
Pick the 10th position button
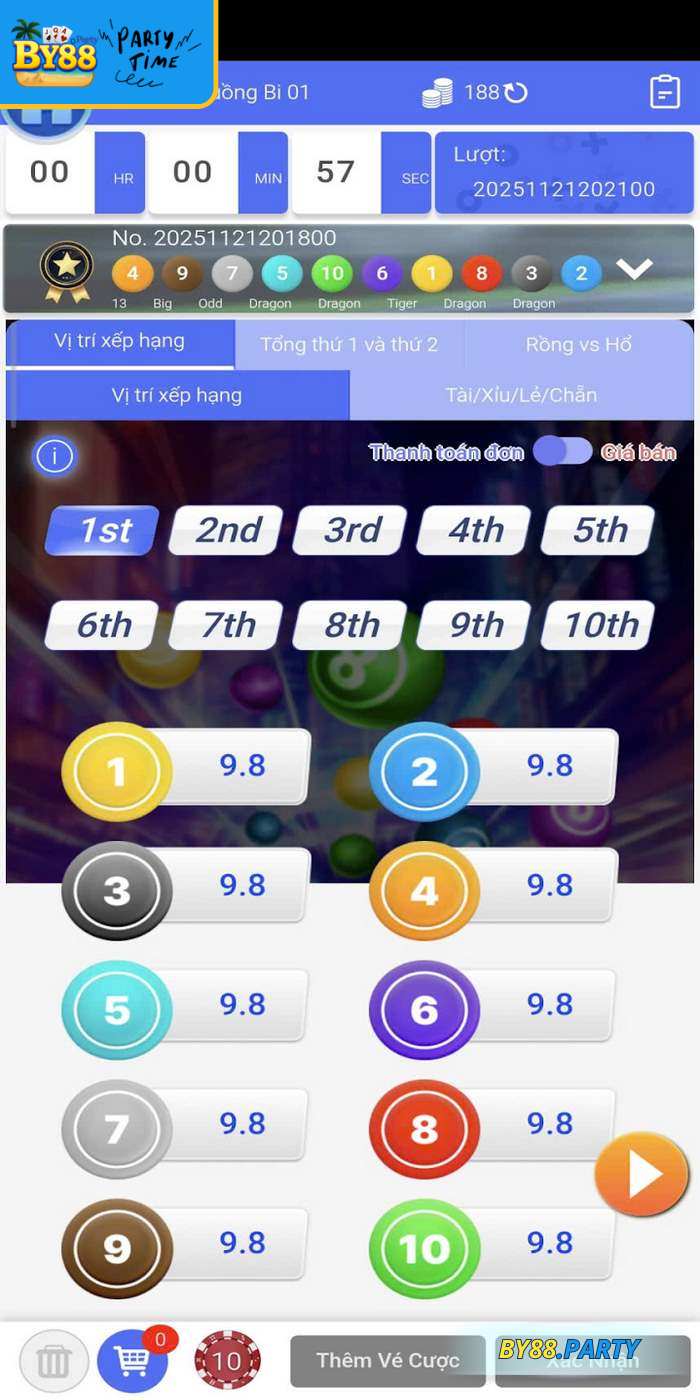pyautogui.click(x=599, y=625)
